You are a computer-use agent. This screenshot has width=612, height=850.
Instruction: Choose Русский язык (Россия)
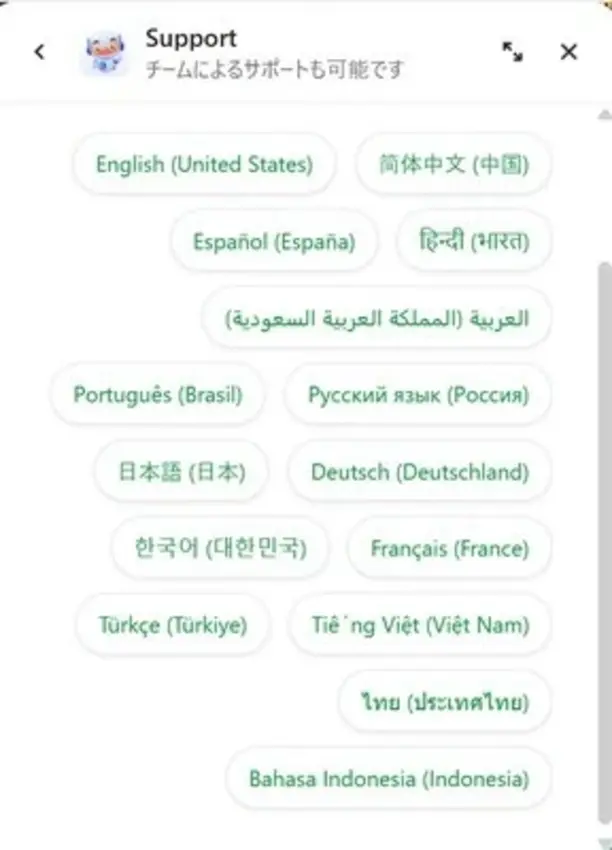418,394
